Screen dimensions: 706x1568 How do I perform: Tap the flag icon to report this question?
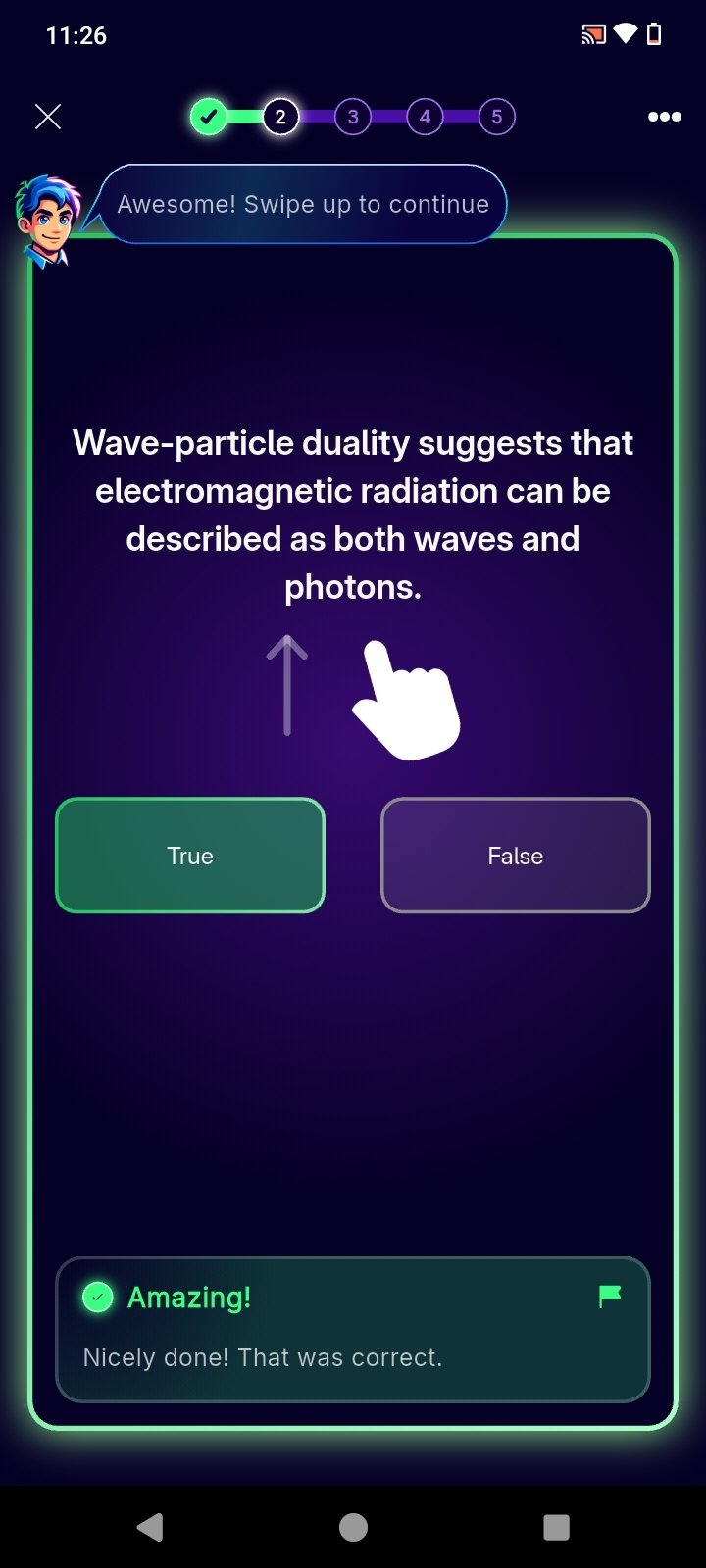[609, 1296]
